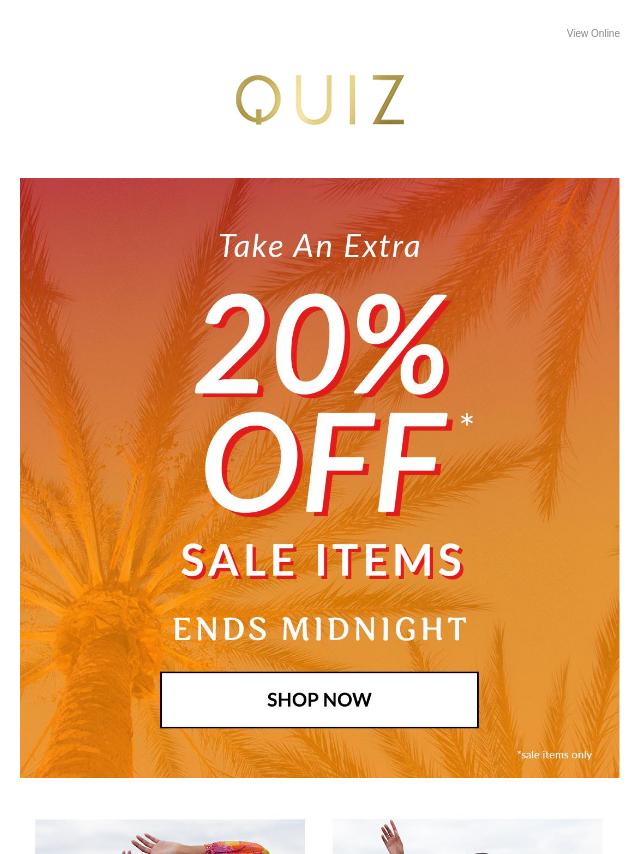Open the bottom-right product image tile

point(467,837)
